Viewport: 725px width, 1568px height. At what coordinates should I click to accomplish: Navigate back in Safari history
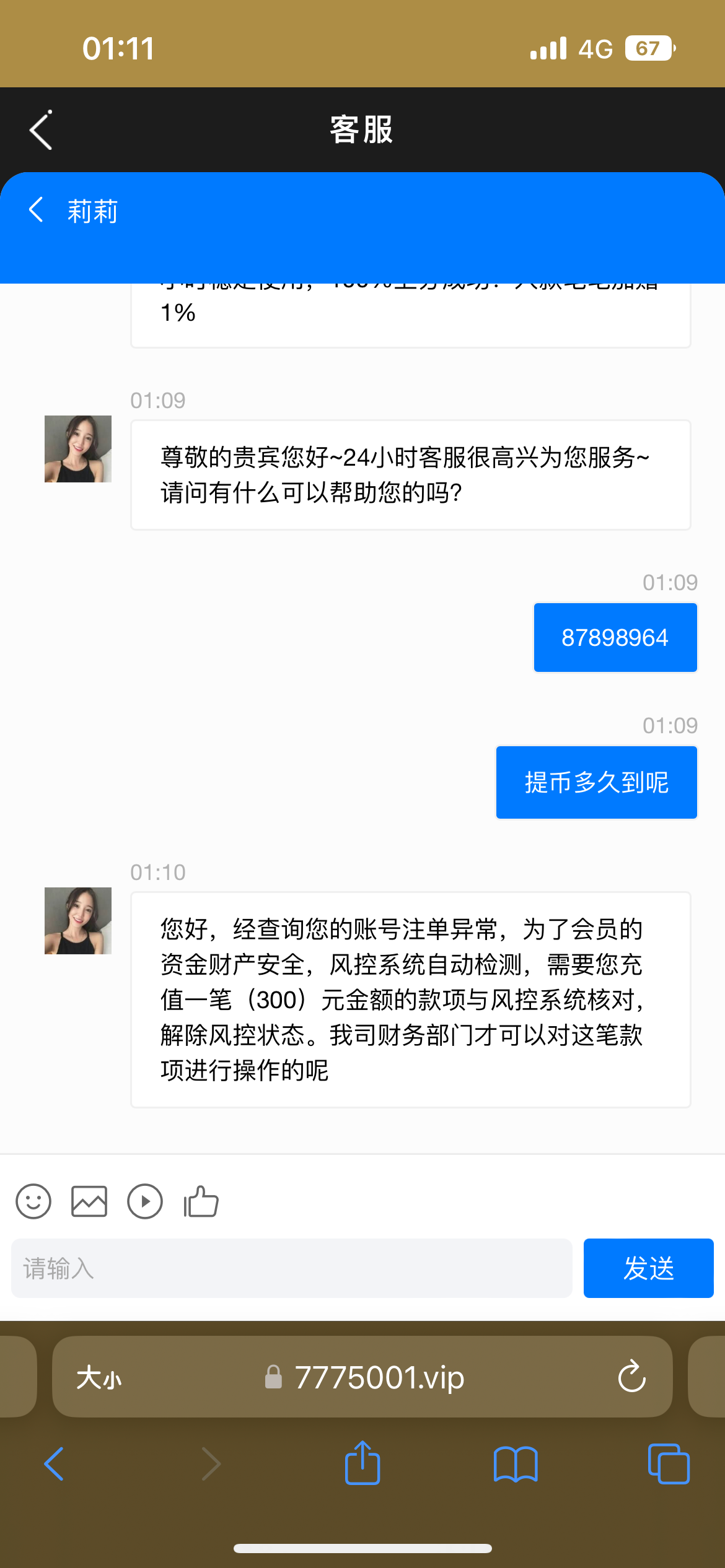coord(55,1463)
